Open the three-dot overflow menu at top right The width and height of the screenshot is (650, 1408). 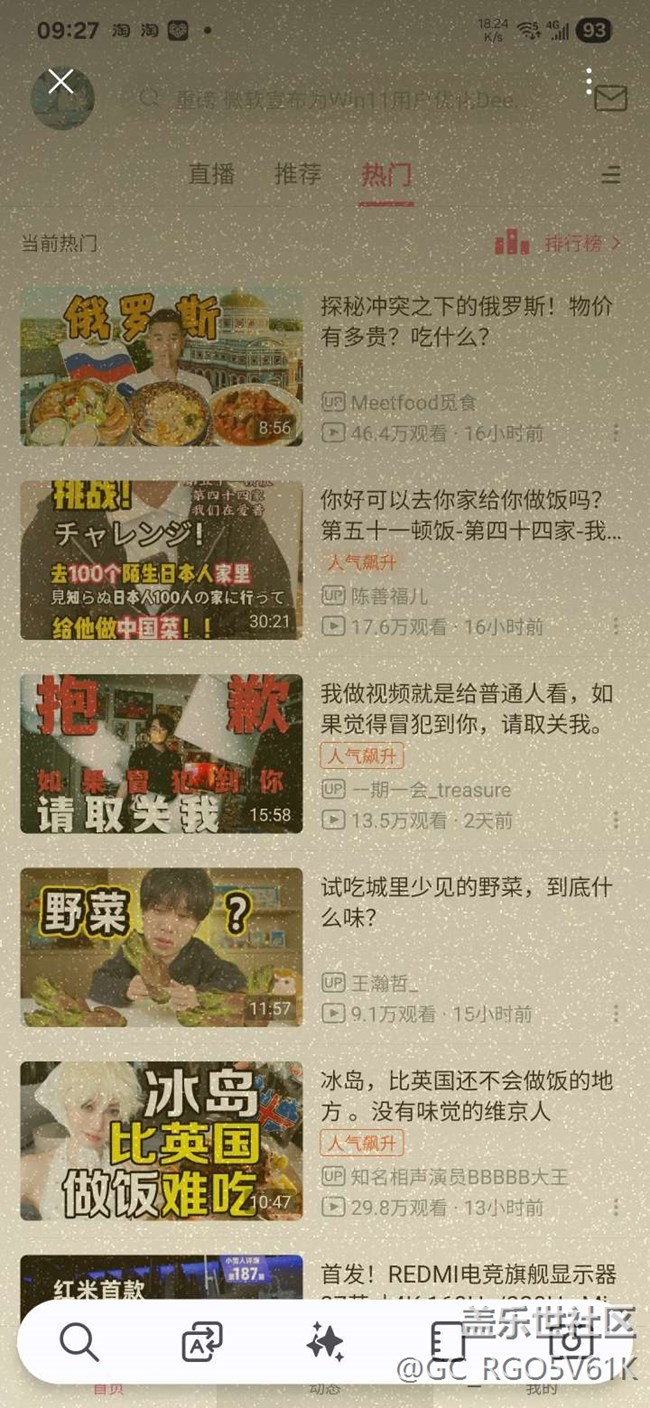pos(589,81)
